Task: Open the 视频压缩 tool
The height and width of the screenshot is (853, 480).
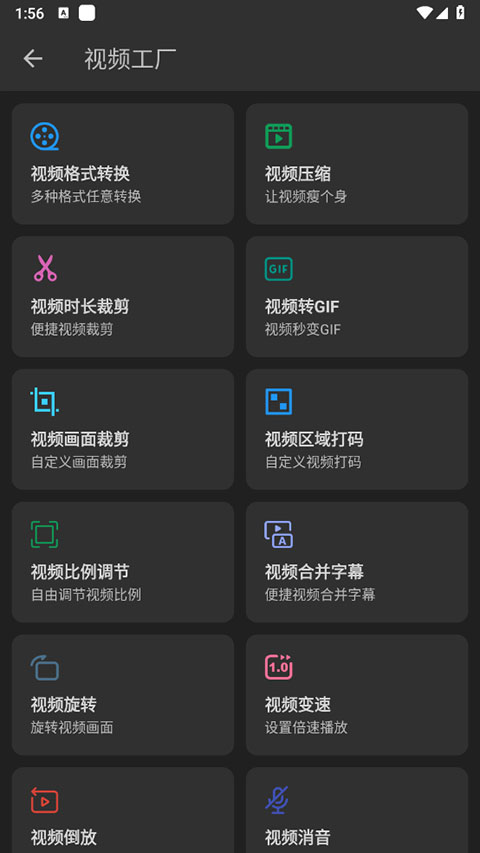Action: coord(357,164)
